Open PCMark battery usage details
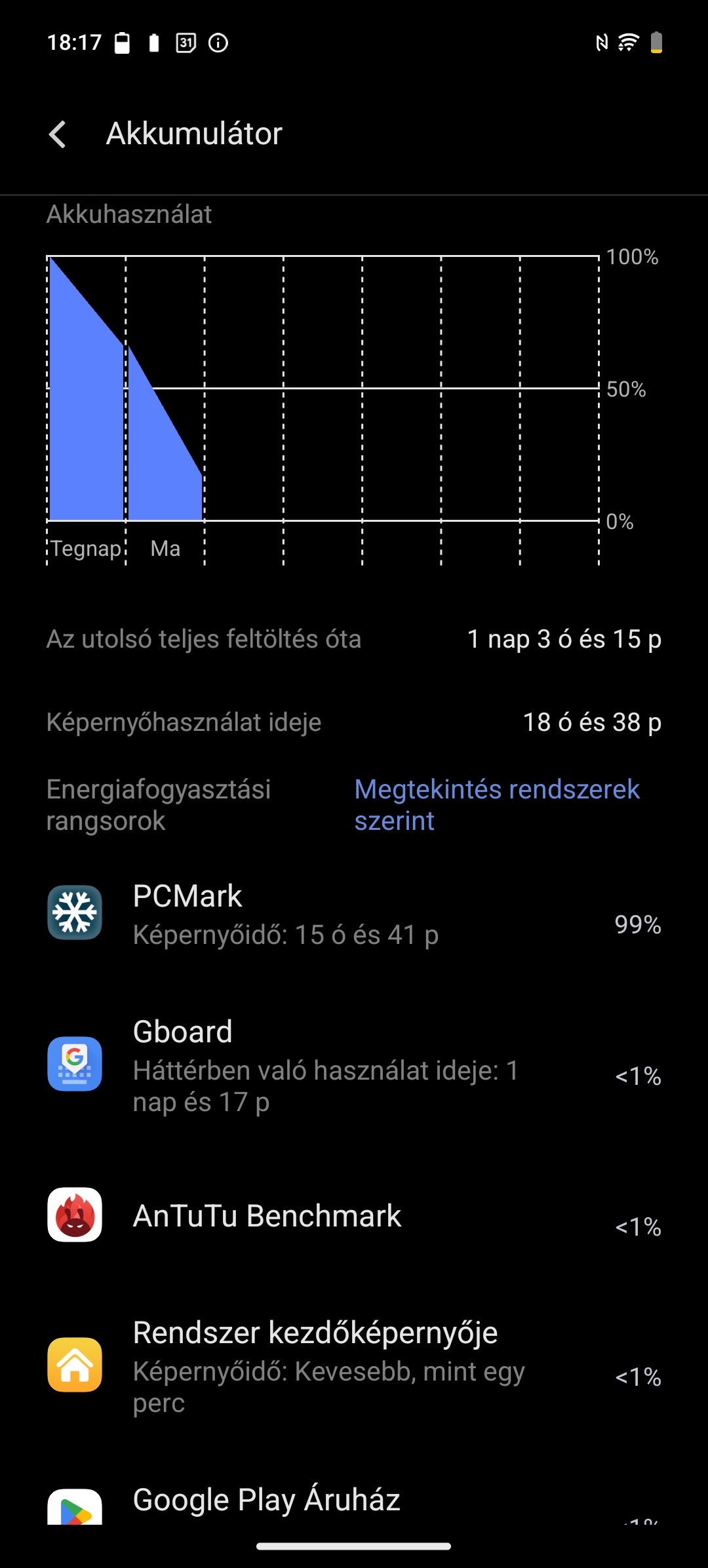This screenshot has height=1568, width=708. pyautogui.click(x=354, y=914)
